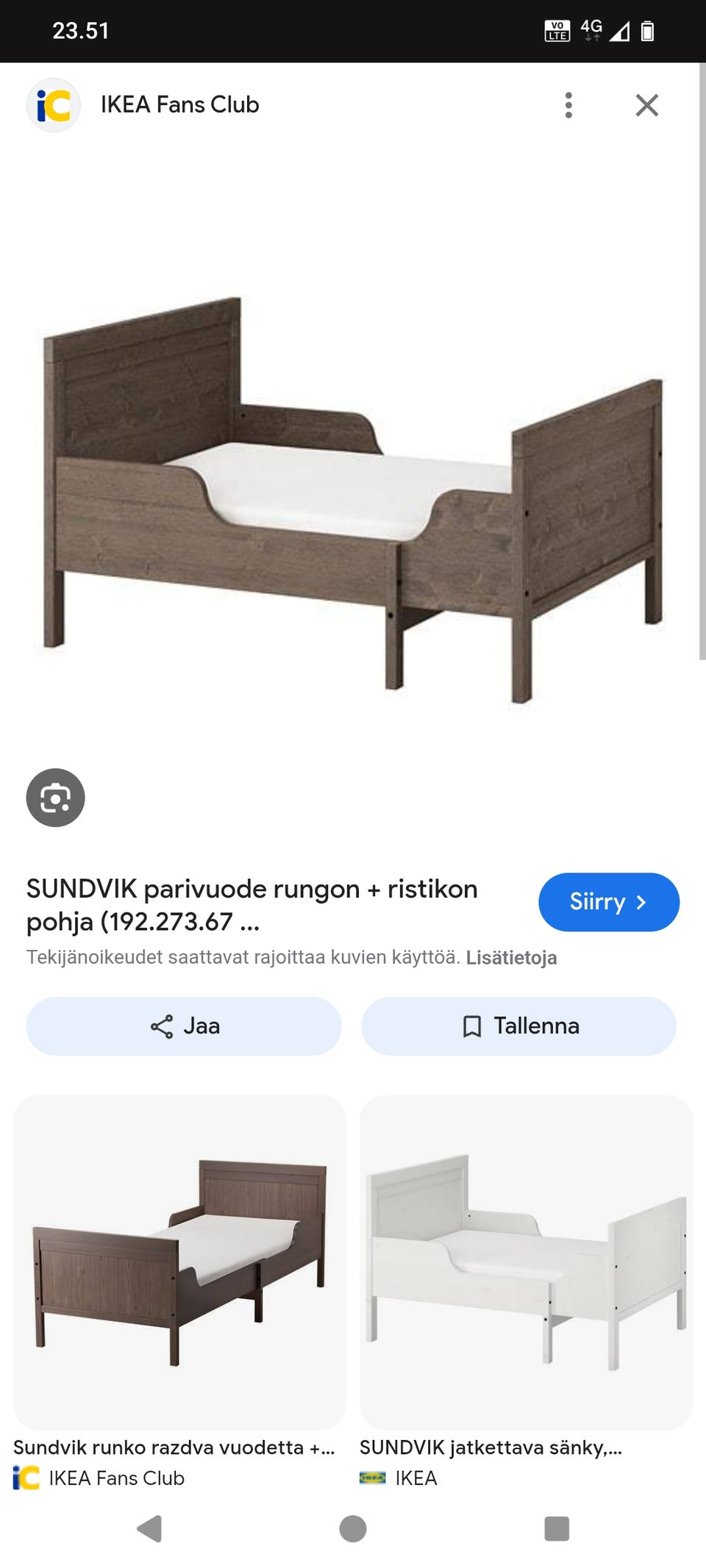Go back with the system back button
The width and height of the screenshot is (706, 1568).
[149, 1528]
